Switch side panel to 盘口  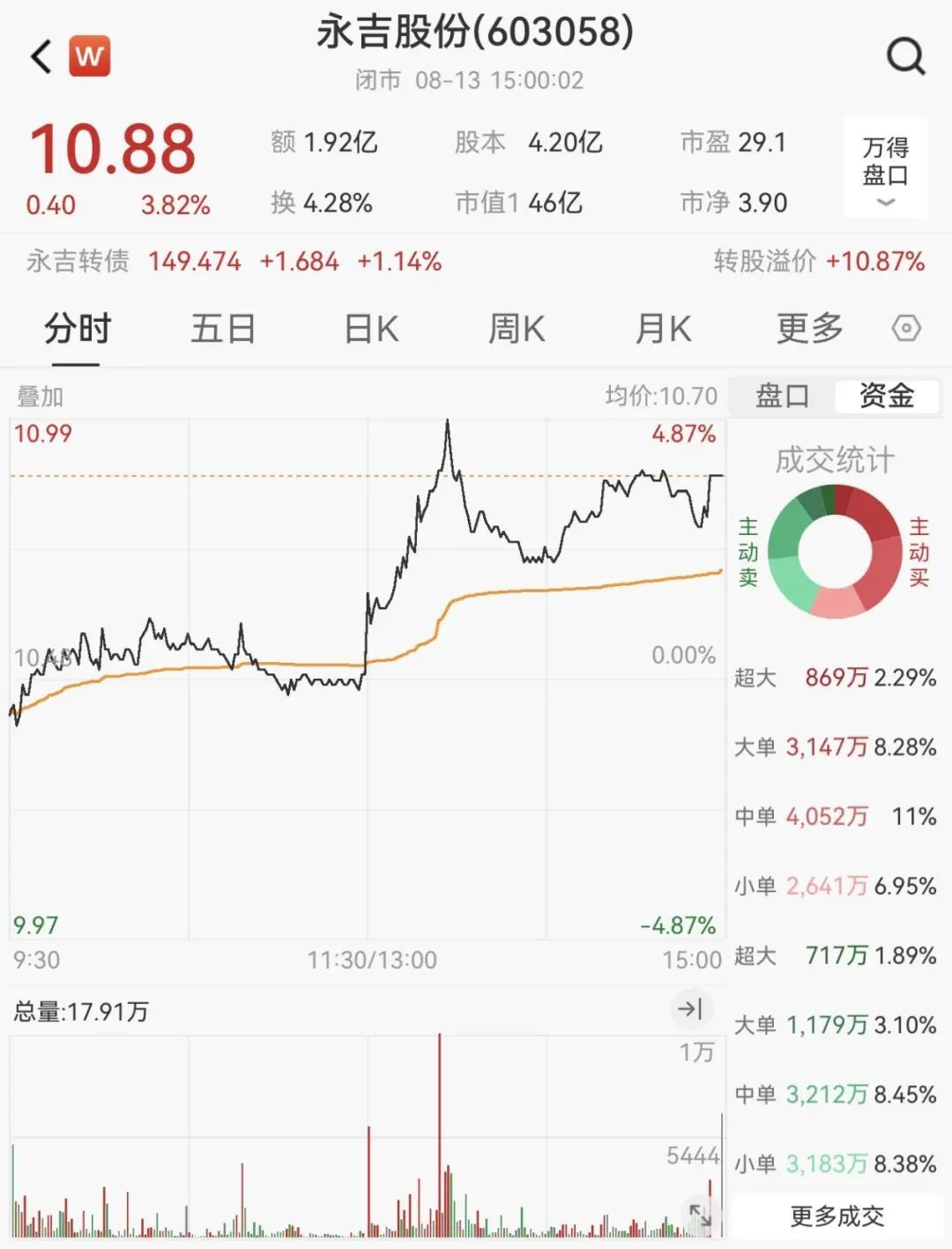(782, 396)
